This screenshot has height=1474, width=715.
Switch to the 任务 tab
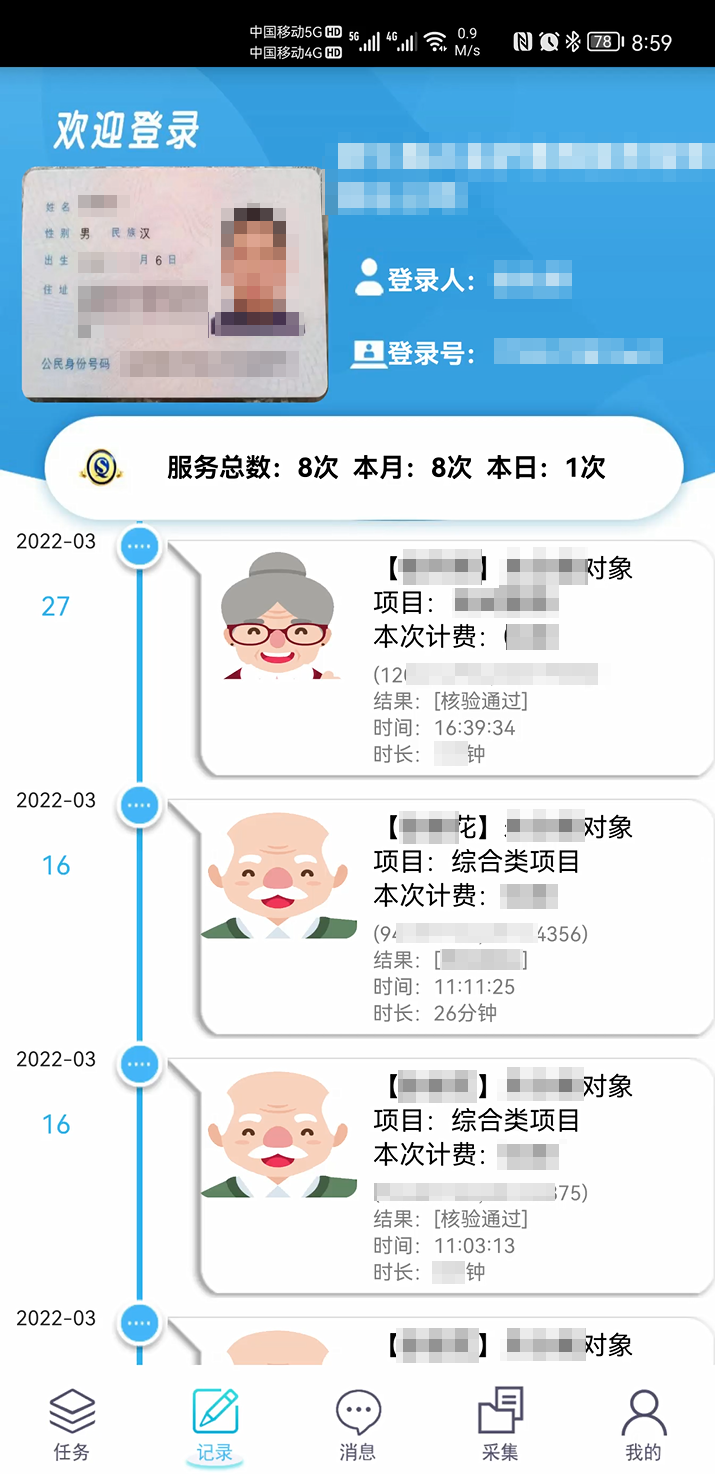tap(72, 1425)
